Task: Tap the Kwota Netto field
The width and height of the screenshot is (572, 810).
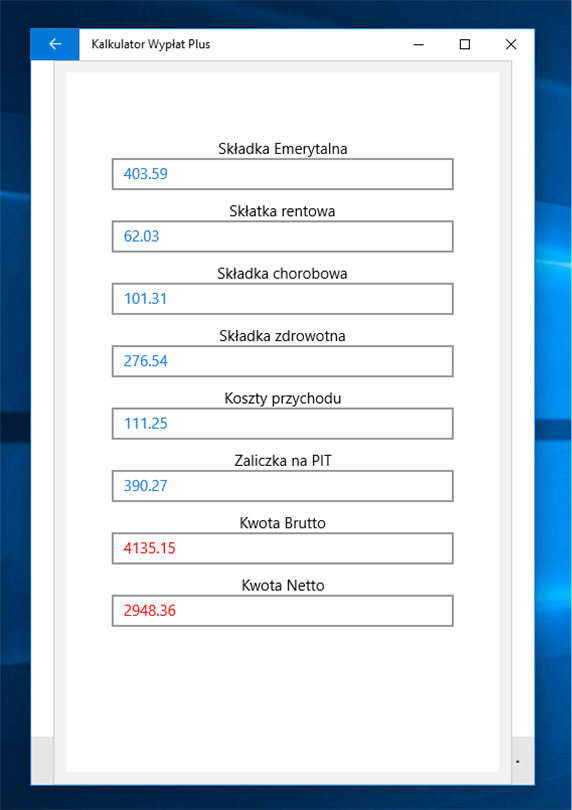Action: pos(283,611)
